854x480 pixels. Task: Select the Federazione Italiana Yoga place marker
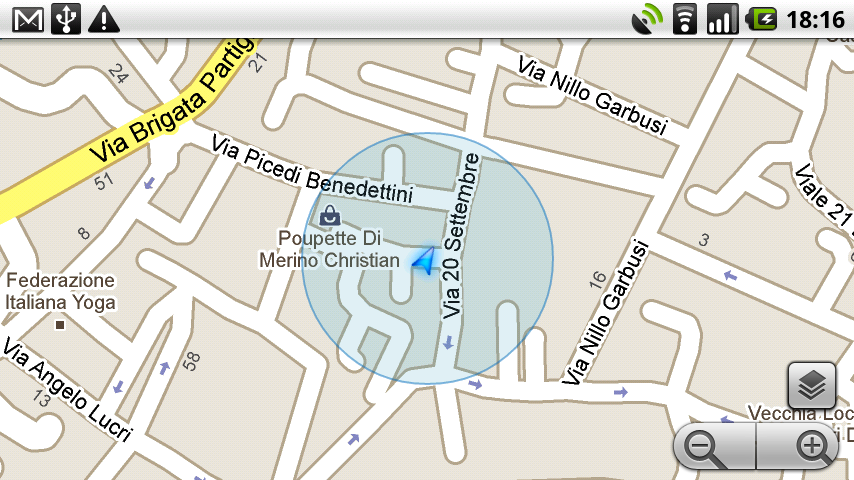tap(60, 325)
